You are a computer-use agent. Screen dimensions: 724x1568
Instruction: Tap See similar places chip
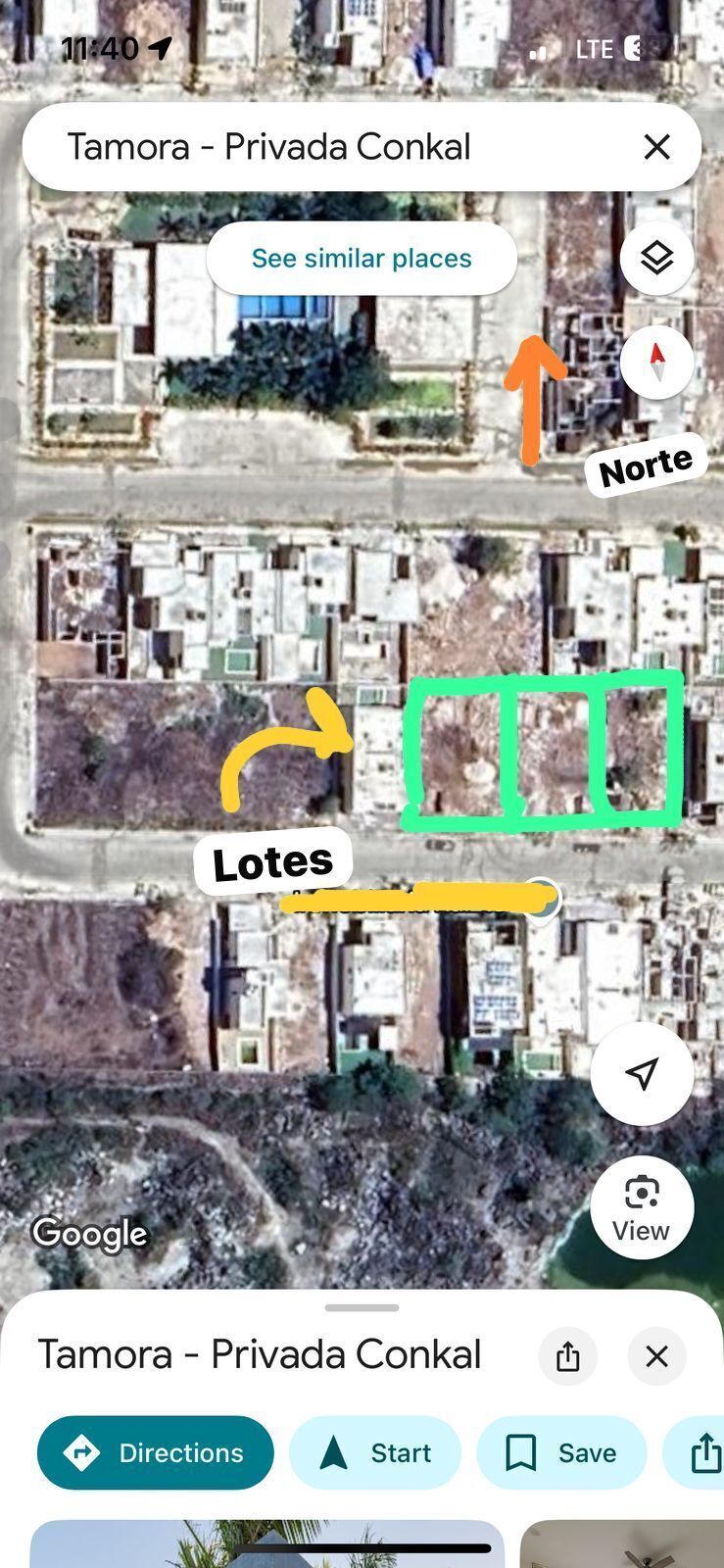coord(361,259)
